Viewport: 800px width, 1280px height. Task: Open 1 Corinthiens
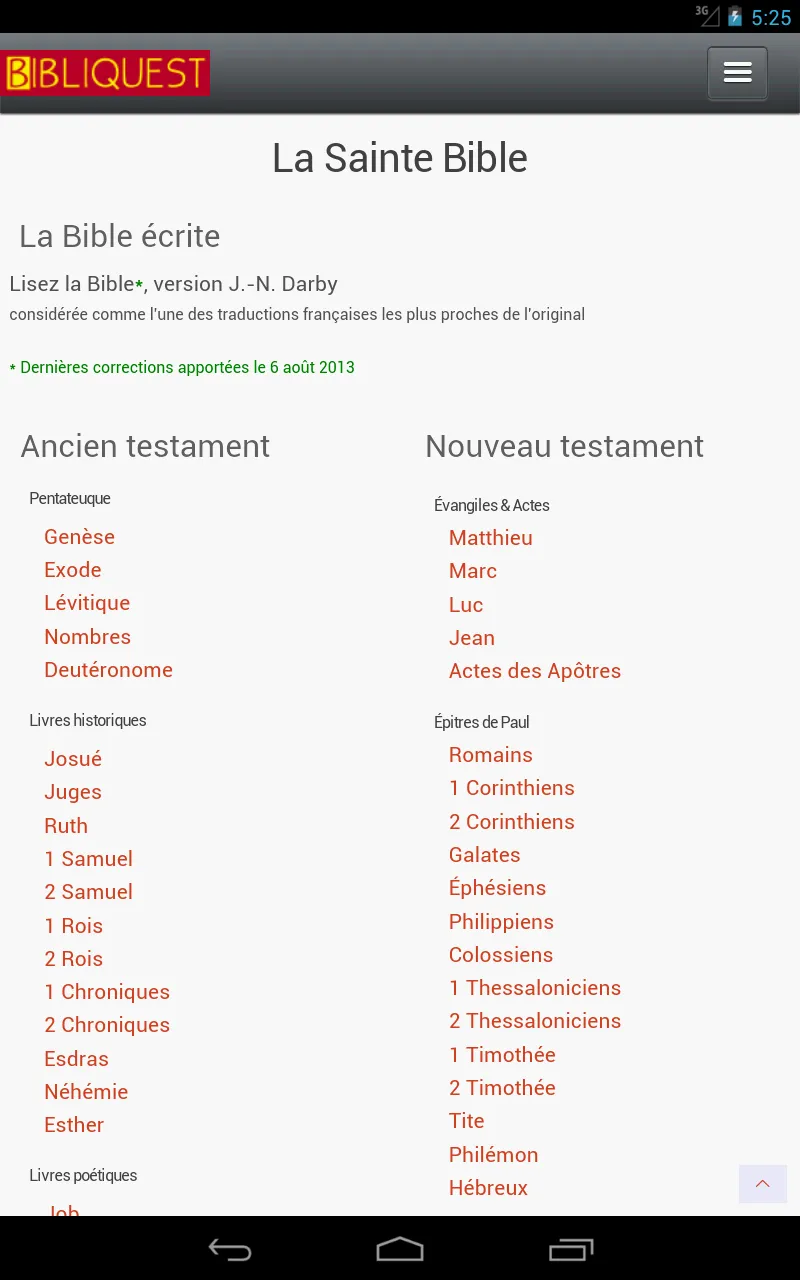pos(512,788)
